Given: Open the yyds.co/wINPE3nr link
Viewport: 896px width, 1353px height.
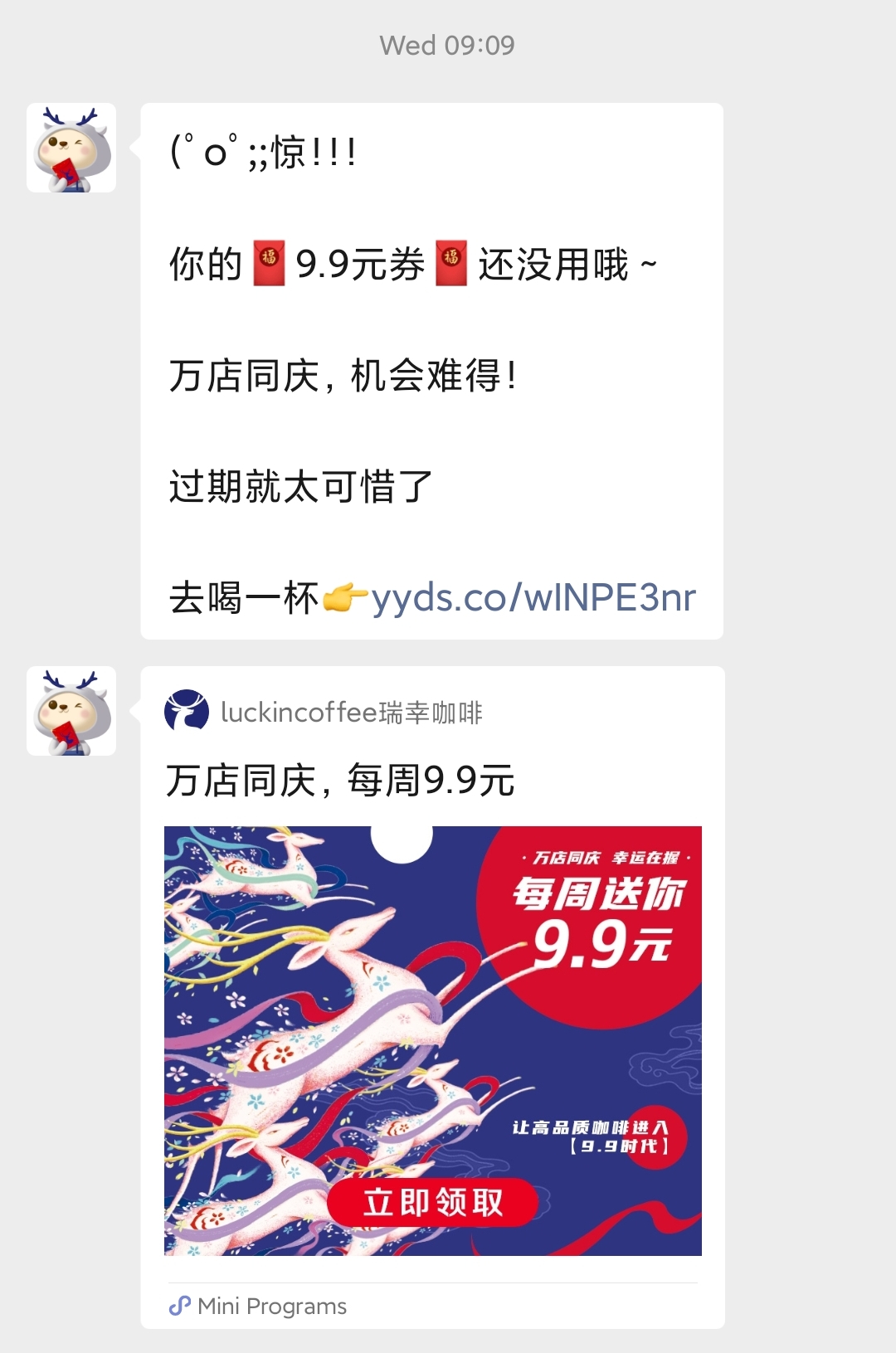Looking at the screenshot, I should (533, 598).
